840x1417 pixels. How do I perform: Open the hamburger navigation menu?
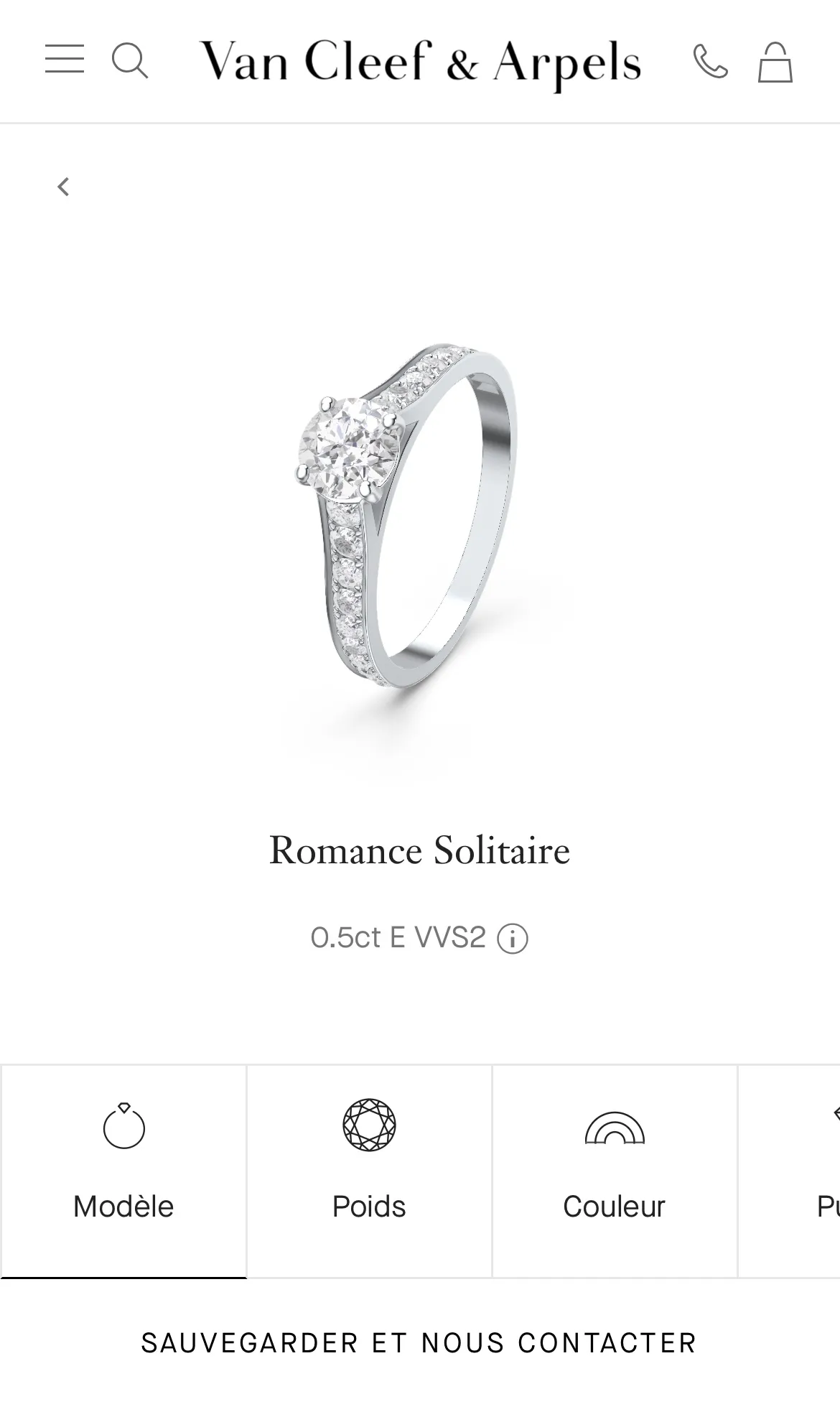point(64,61)
